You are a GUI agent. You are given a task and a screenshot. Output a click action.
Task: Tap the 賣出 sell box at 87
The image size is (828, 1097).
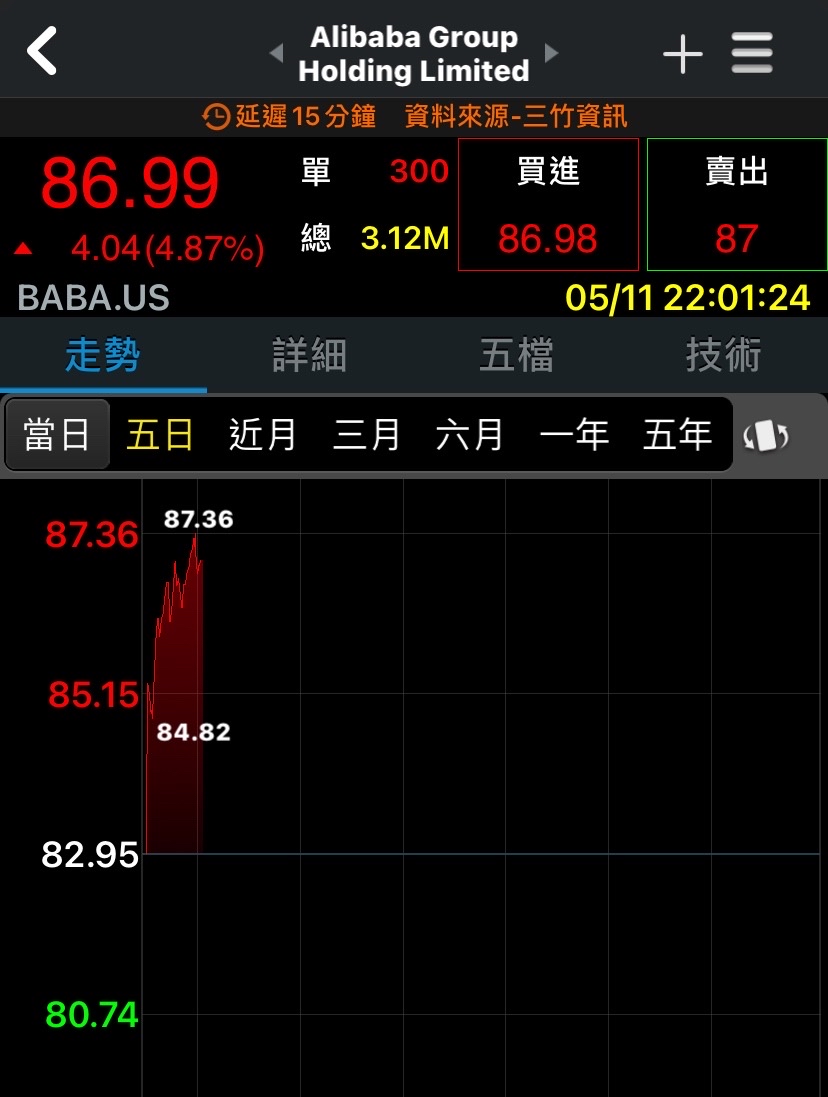(737, 205)
